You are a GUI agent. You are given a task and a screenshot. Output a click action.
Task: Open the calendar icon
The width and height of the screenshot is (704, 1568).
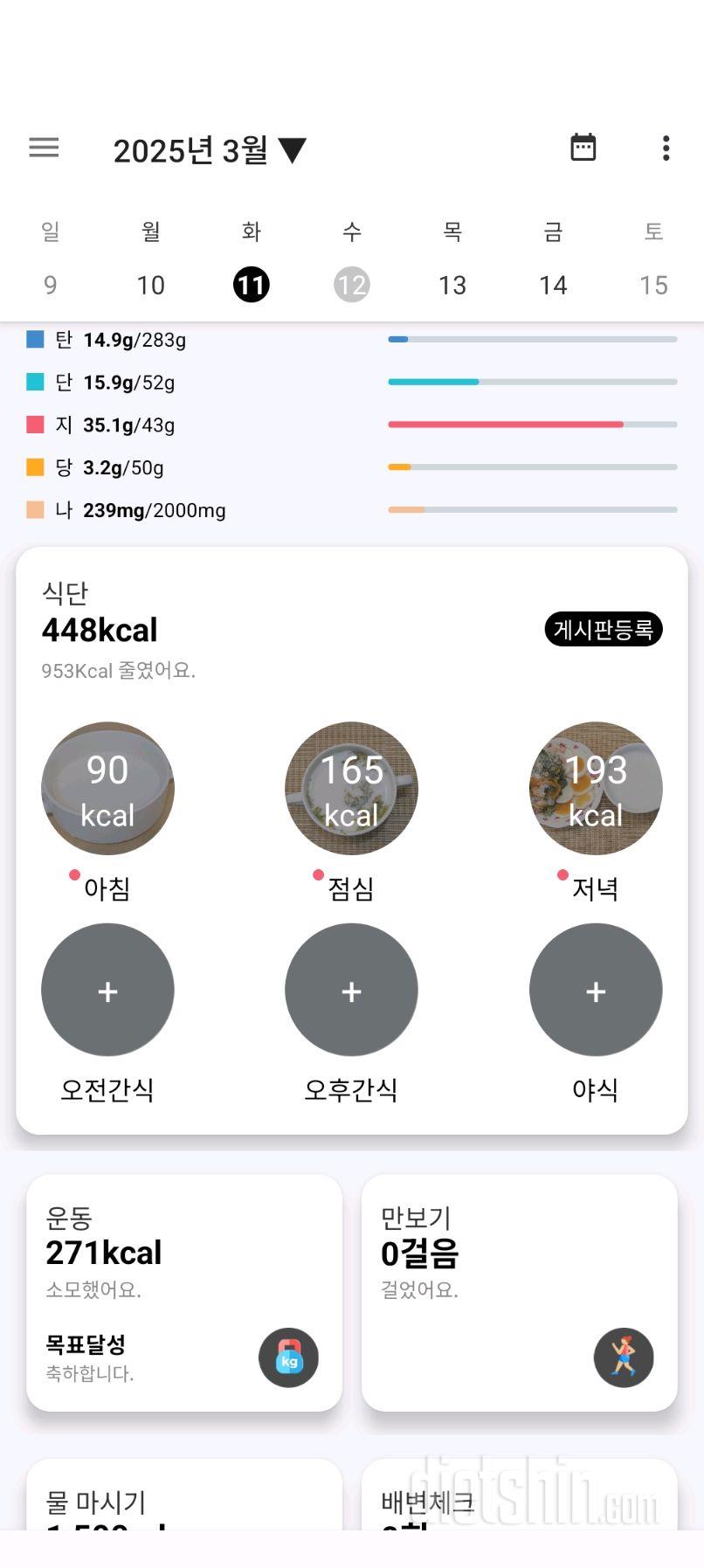pyautogui.click(x=583, y=148)
